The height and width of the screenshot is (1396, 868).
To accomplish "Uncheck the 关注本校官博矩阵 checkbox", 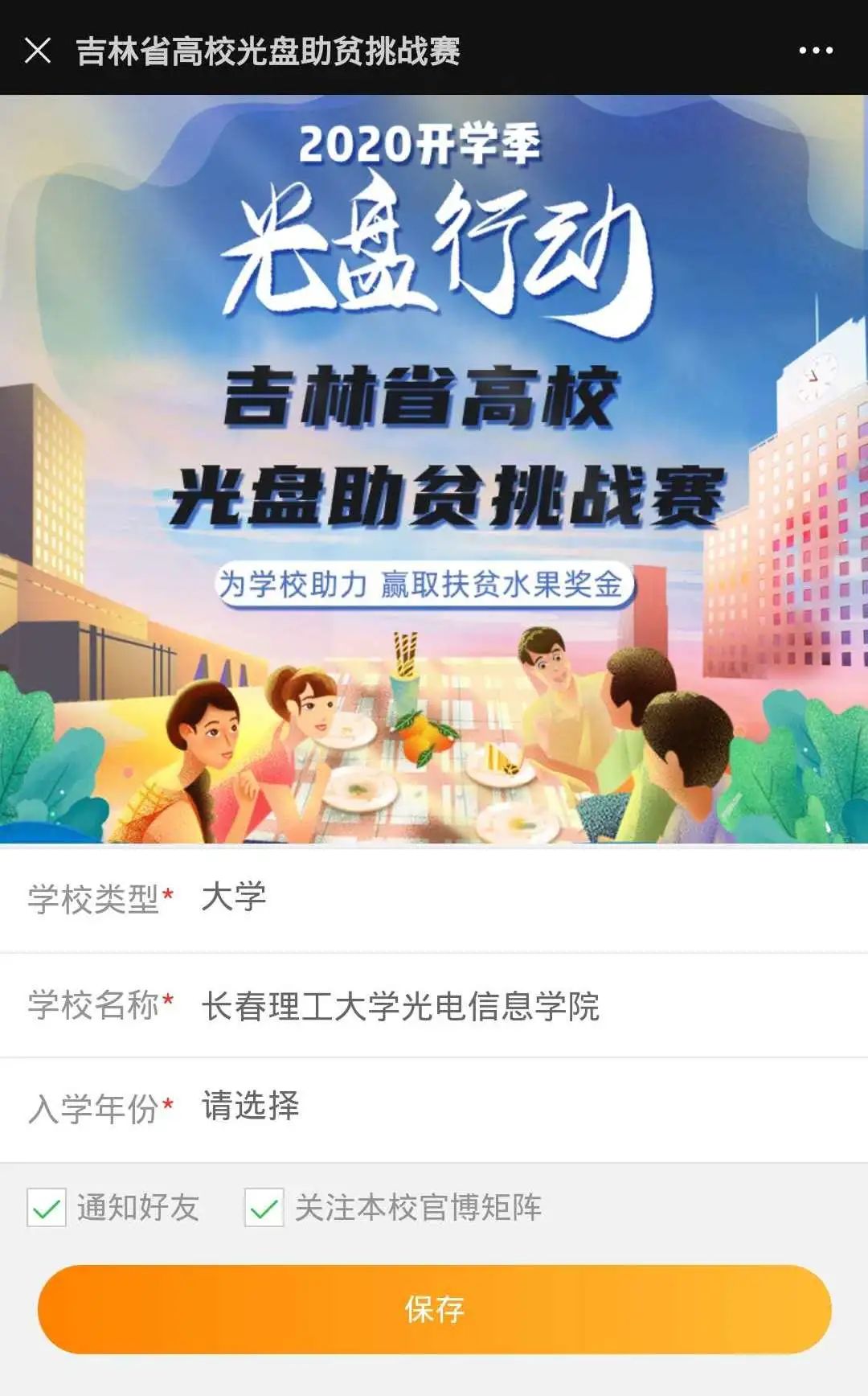I will coord(264,1208).
